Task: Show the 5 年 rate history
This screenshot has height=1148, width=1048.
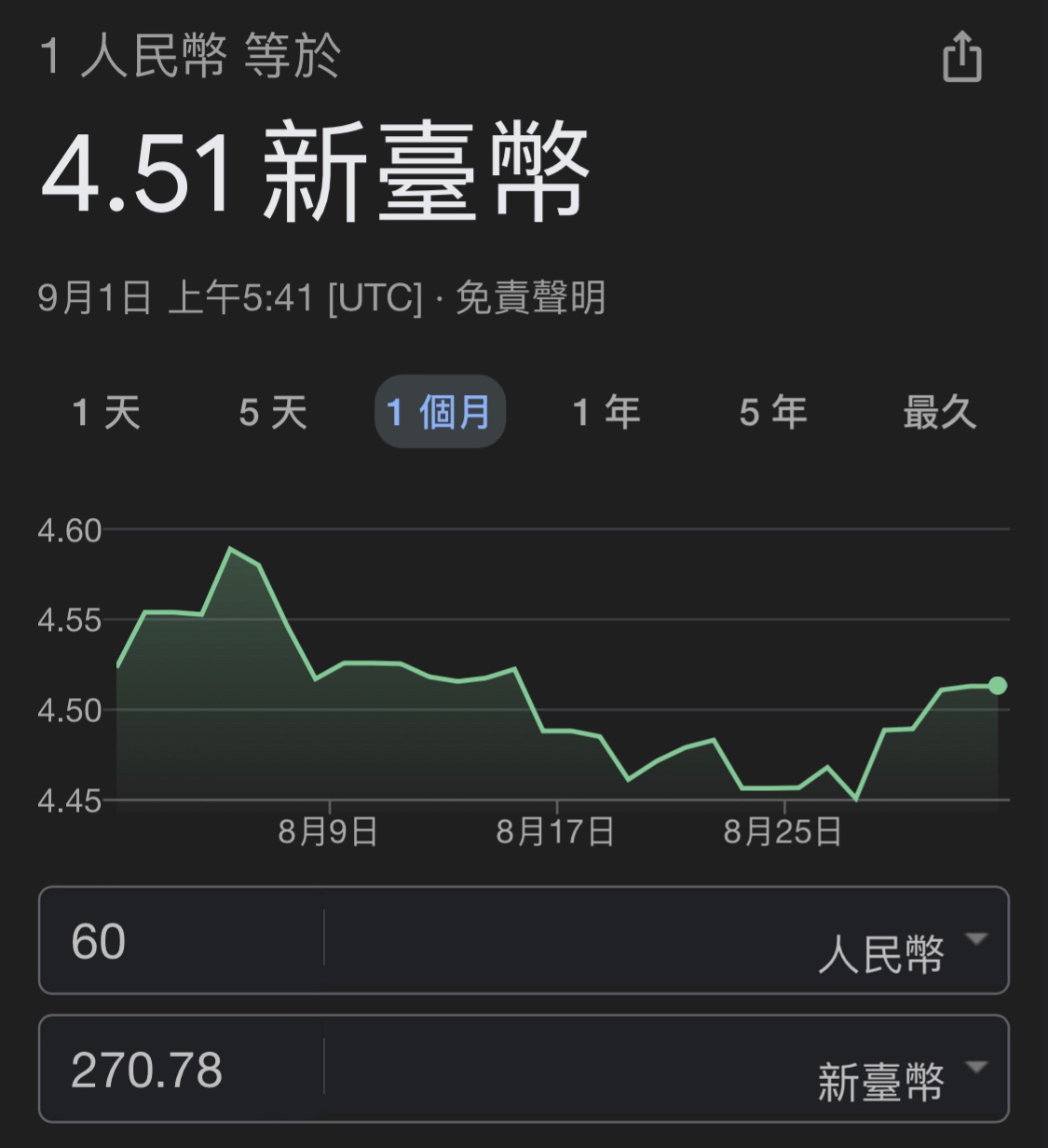Action: click(x=773, y=412)
